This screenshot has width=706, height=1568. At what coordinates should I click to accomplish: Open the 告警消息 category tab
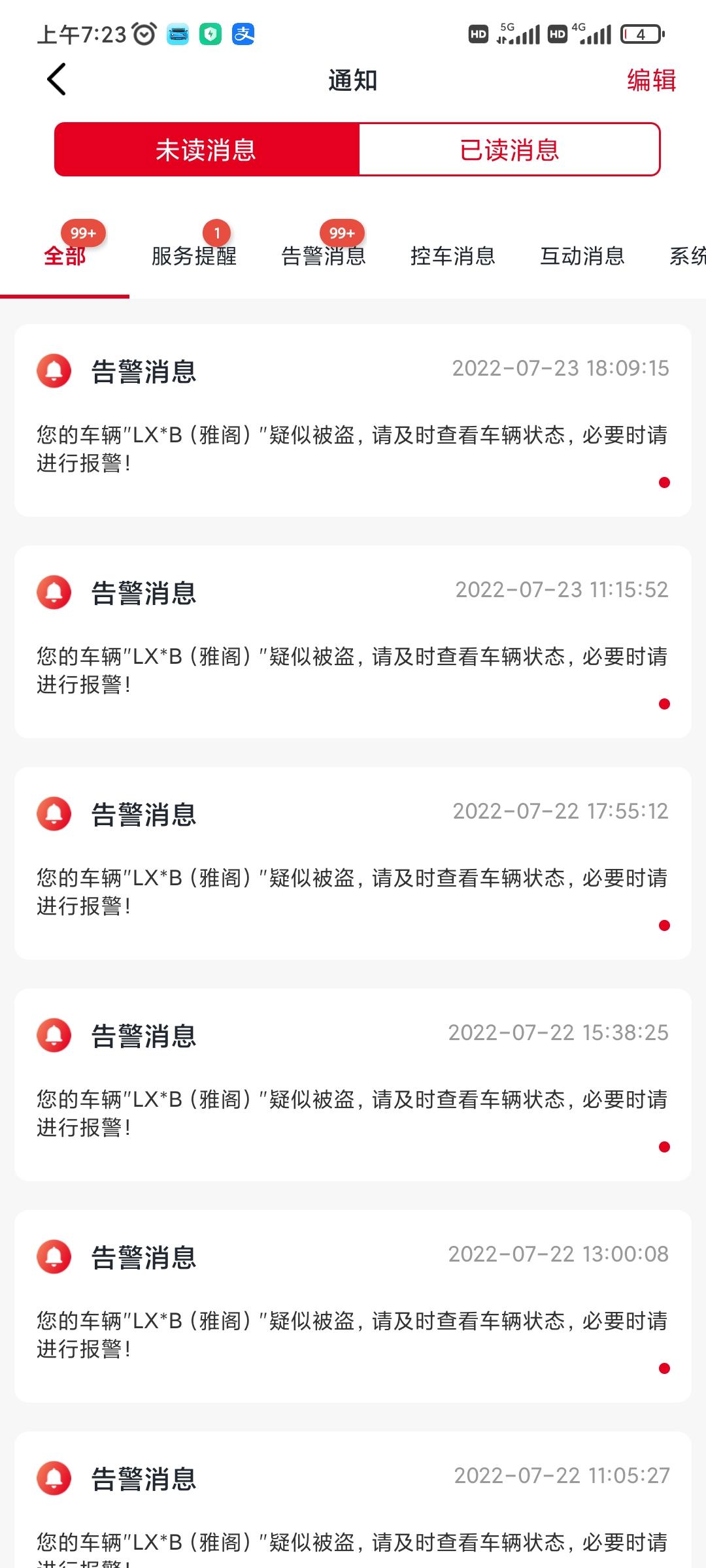(324, 256)
